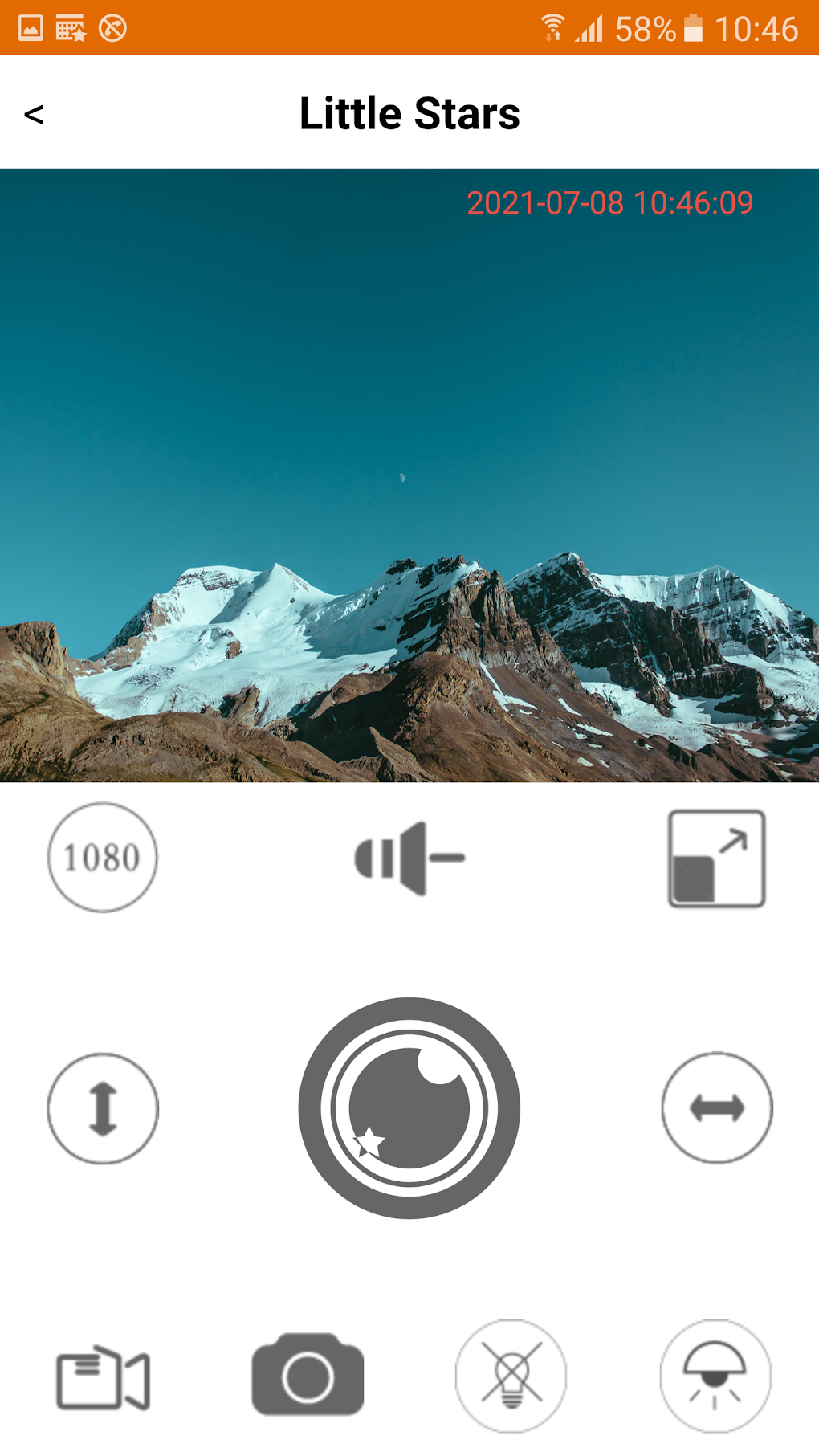
Task: Expand the video to full screen
Action: (x=716, y=859)
